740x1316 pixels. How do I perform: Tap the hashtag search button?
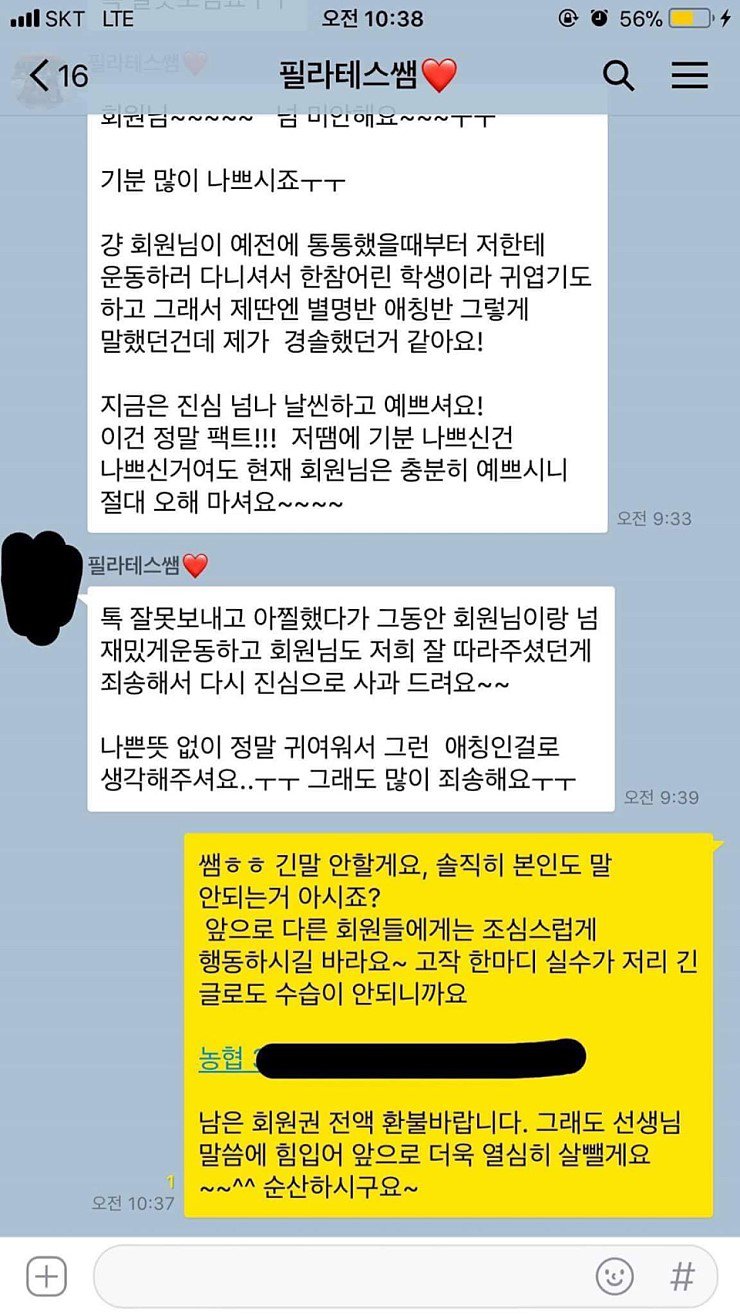click(x=683, y=1276)
